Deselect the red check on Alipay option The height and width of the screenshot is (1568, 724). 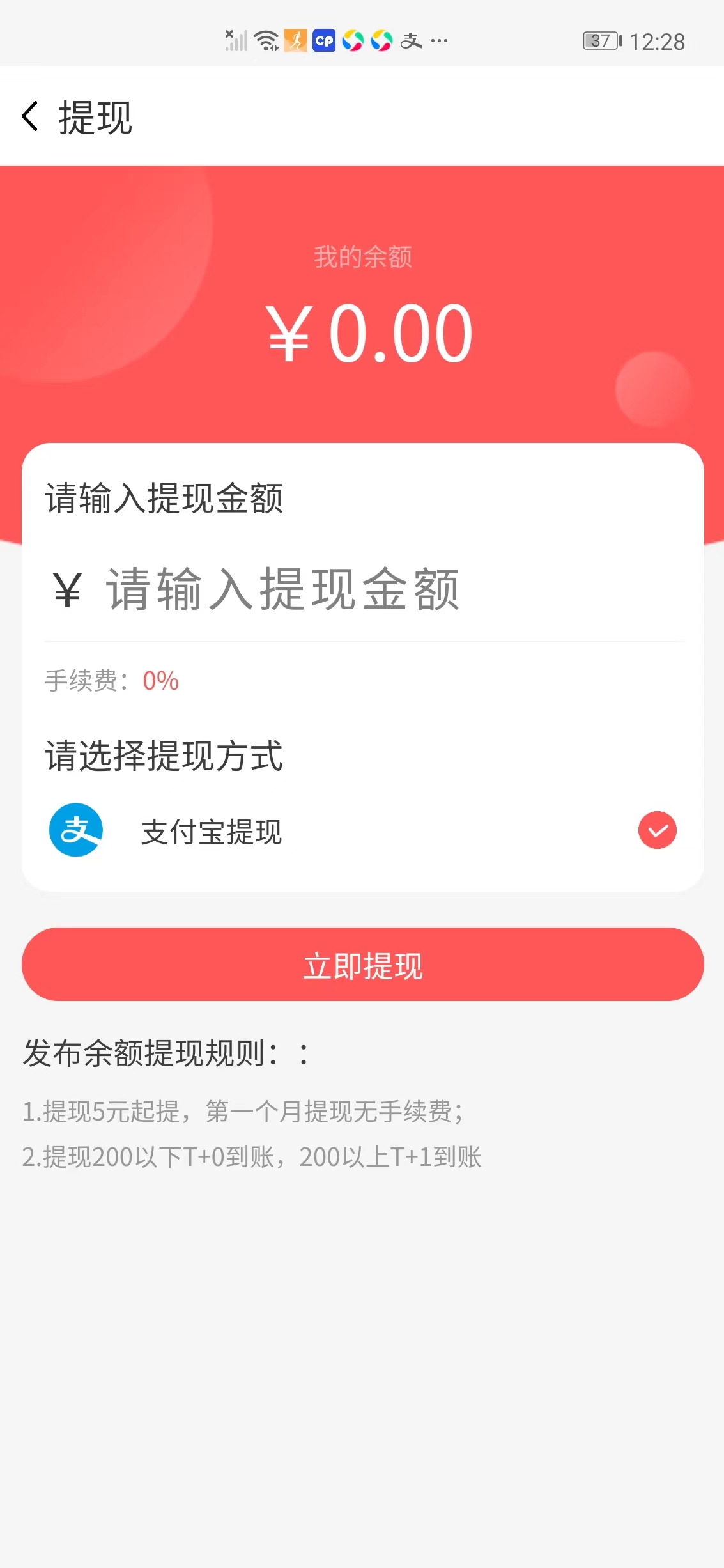656,829
